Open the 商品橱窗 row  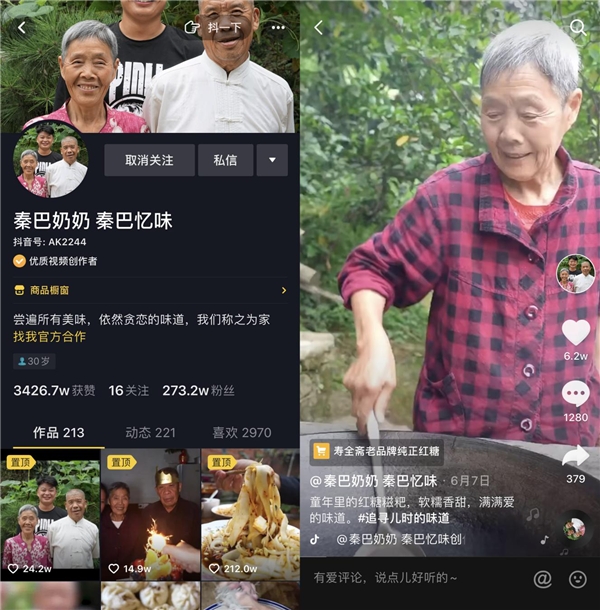(150, 290)
